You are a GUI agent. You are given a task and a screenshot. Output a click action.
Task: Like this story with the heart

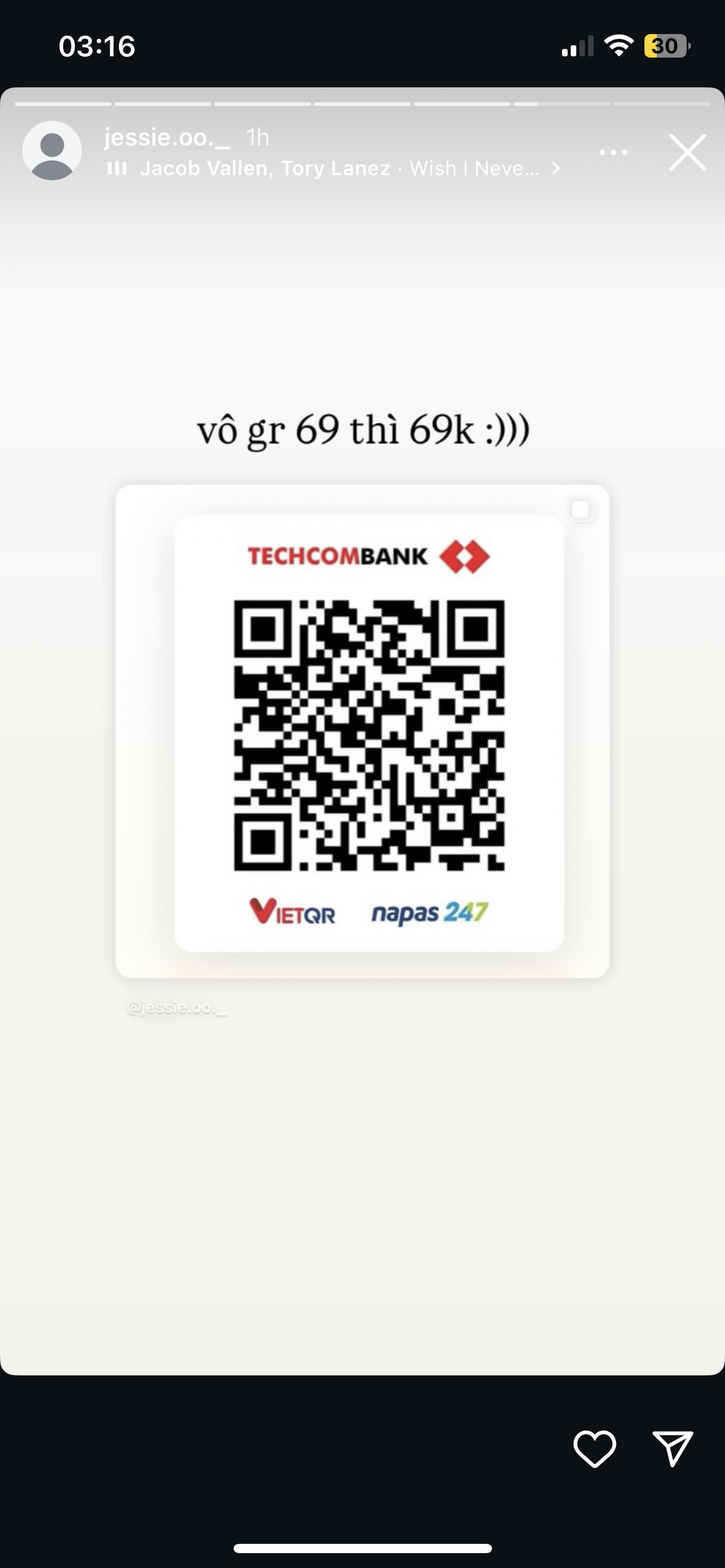594,1448
